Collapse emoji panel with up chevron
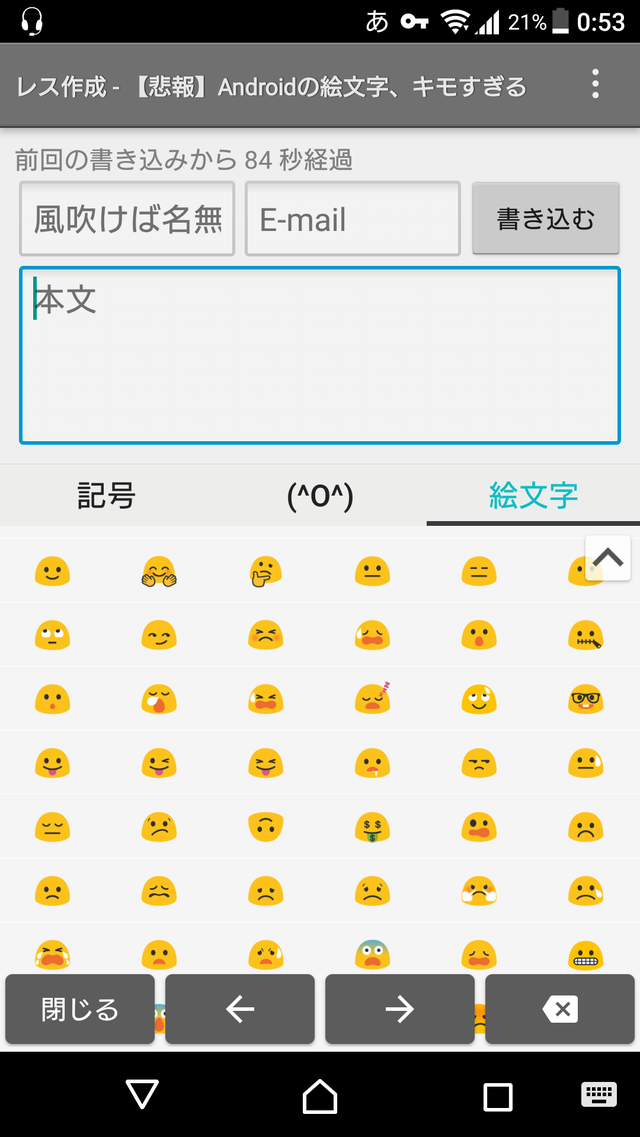 [x=608, y=558]
